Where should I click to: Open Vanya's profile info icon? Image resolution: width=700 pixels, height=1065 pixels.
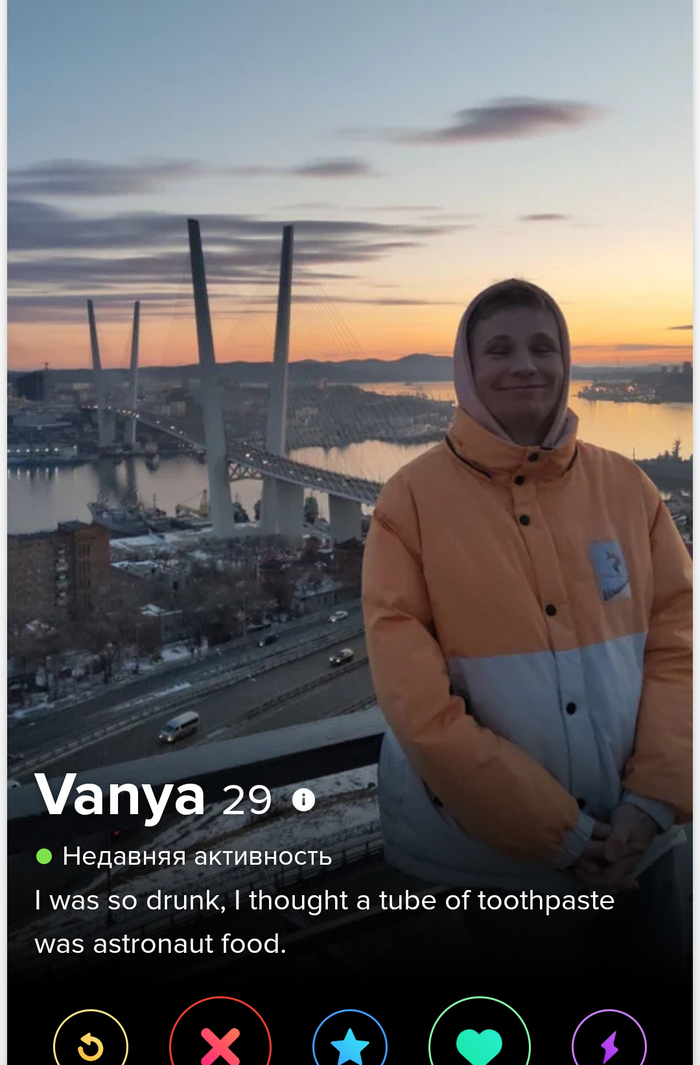click(x=303, y=799)
